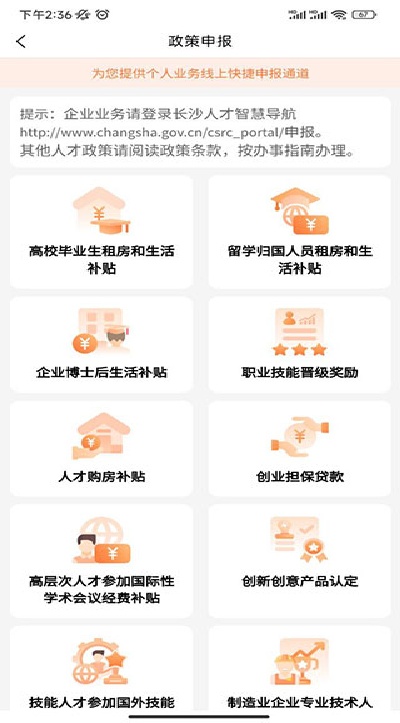Open 高校毕业生租房和生活补贴 card
Image resolution: width=400 pixels, height=723 pixels.
tap(101, 231)
